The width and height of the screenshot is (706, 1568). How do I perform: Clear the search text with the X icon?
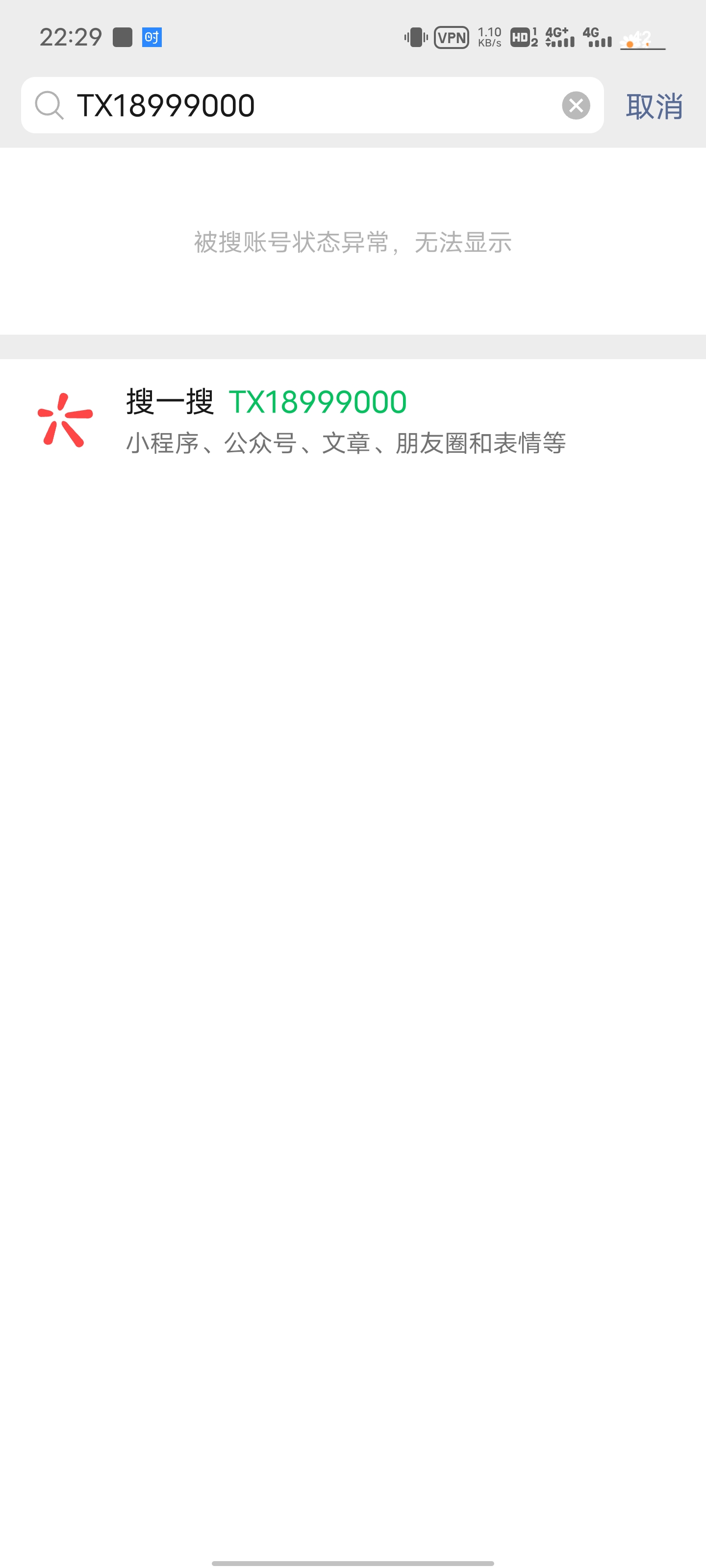click(576, 105)
